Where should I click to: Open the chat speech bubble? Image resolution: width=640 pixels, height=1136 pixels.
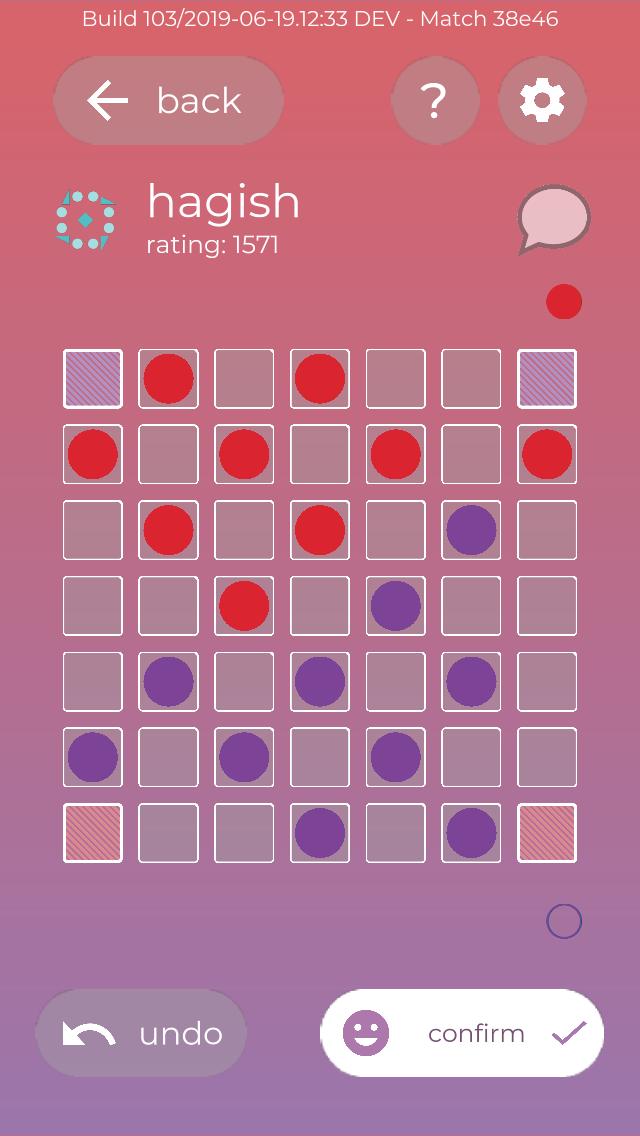553,217
